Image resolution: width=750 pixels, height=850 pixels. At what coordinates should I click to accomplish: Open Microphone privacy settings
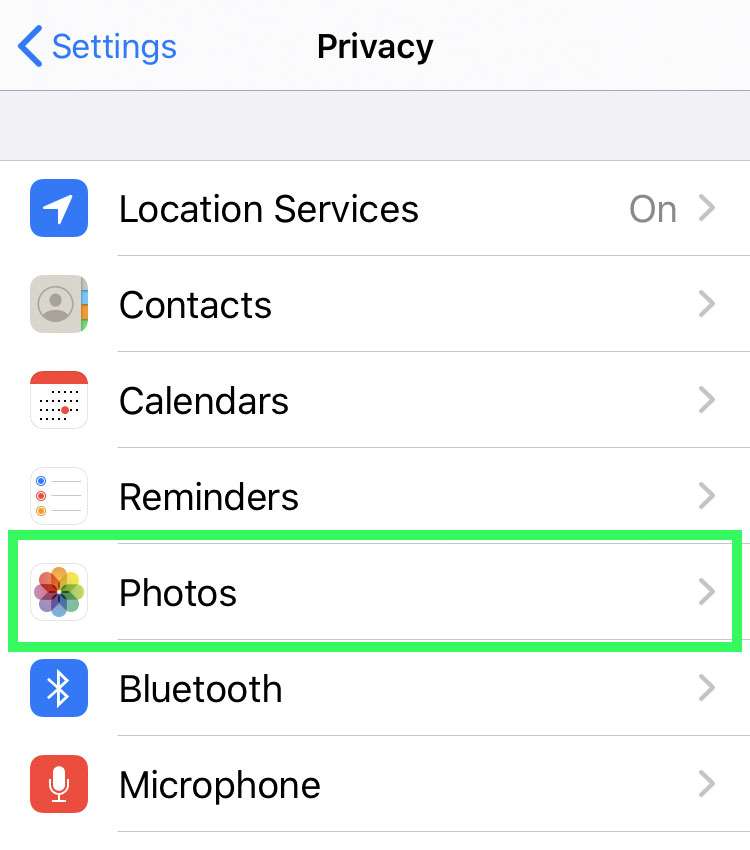(375, 785)
